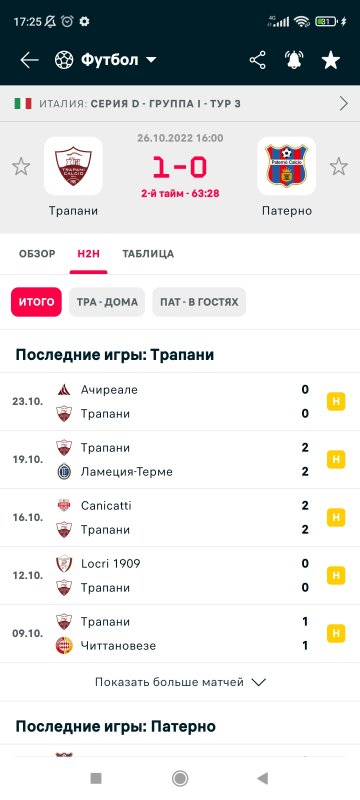Share this match

tap(258, 60)
